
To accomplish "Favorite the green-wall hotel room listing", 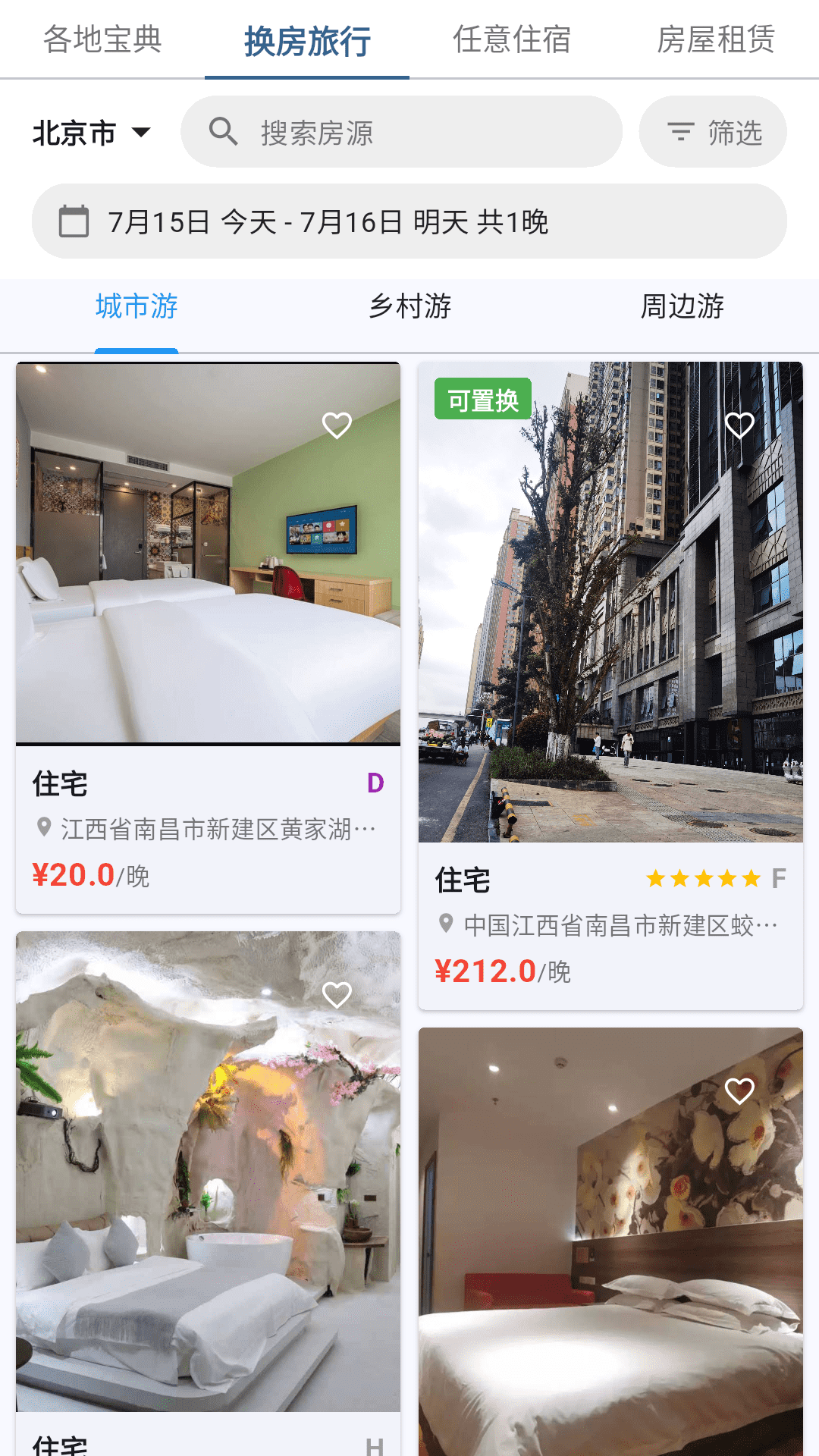I will [336, 426].
